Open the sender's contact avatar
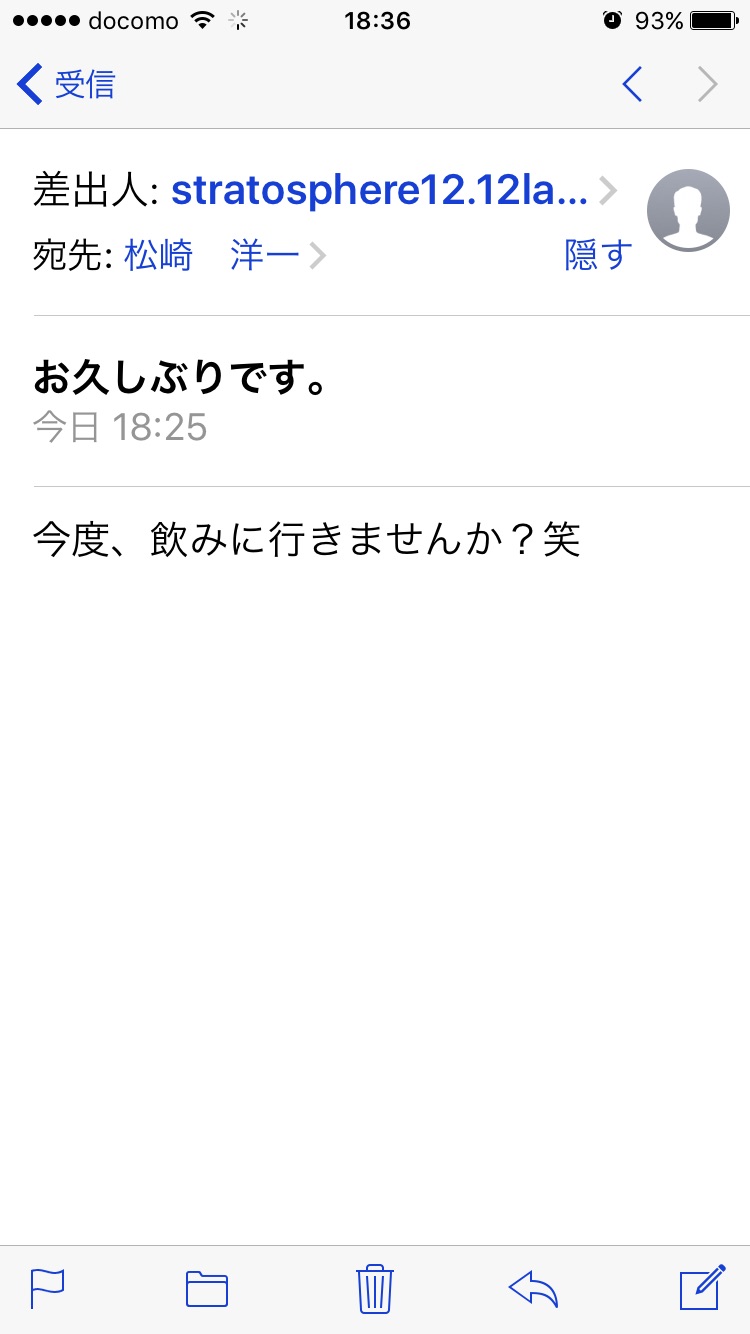The width and height of the screenshot is (750, 1334). pos(688,210)
